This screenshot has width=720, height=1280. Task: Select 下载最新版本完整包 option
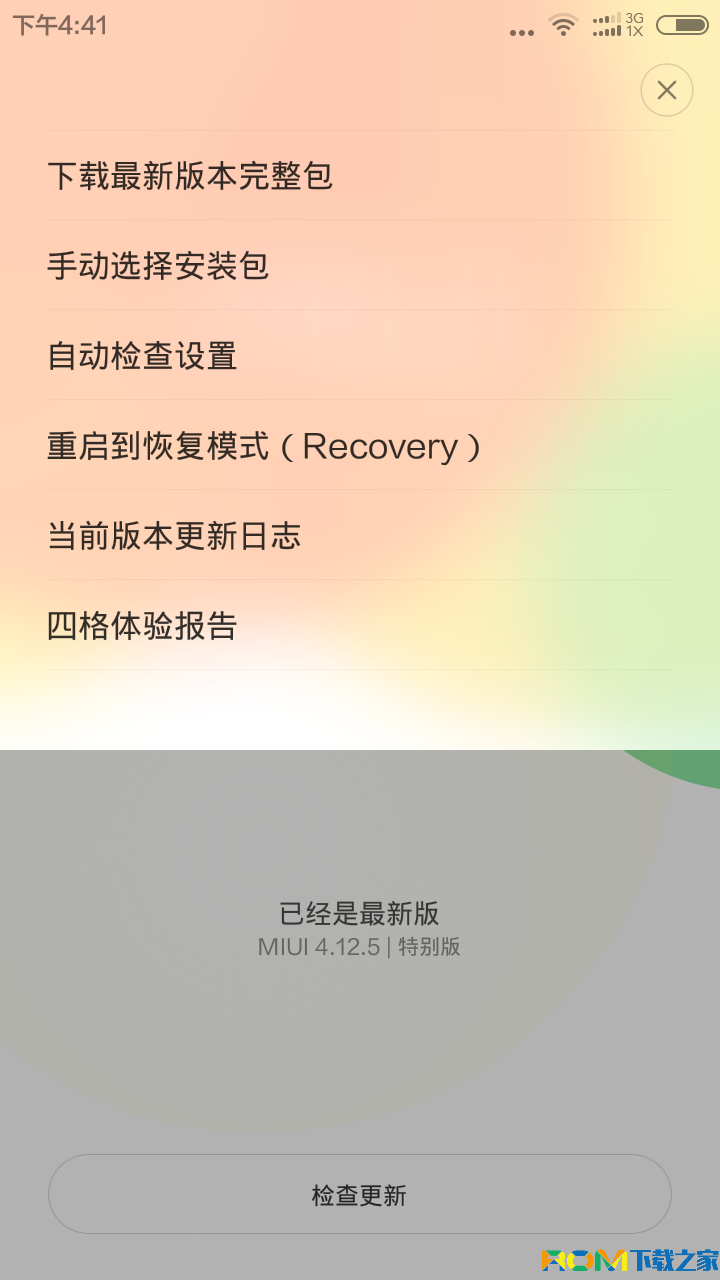pyautogui.click(x=190, y=176)
